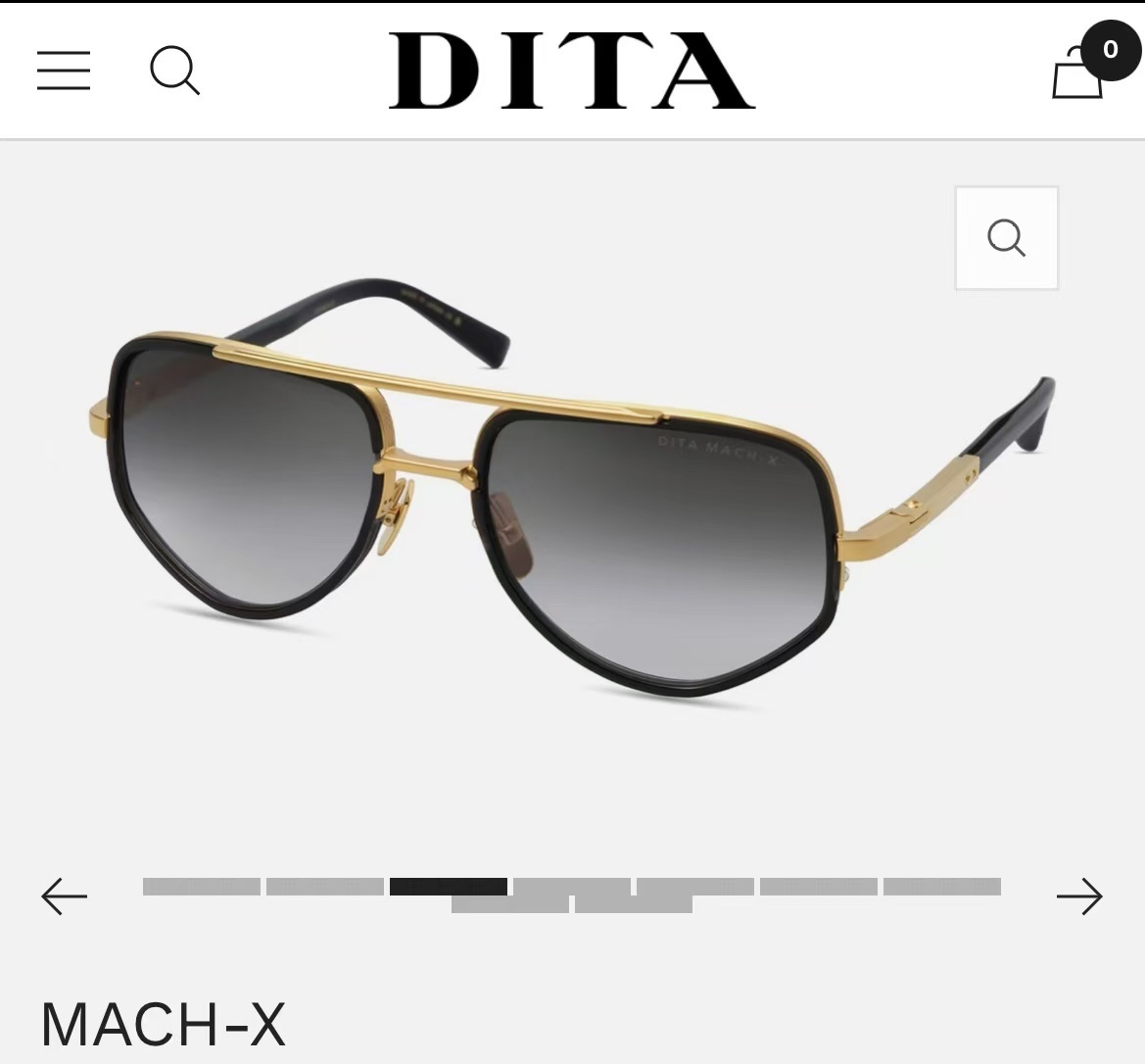Viewport: 1145px width, 1064px height.
Task: Open the site search
Action: click(x=174, y=71)
